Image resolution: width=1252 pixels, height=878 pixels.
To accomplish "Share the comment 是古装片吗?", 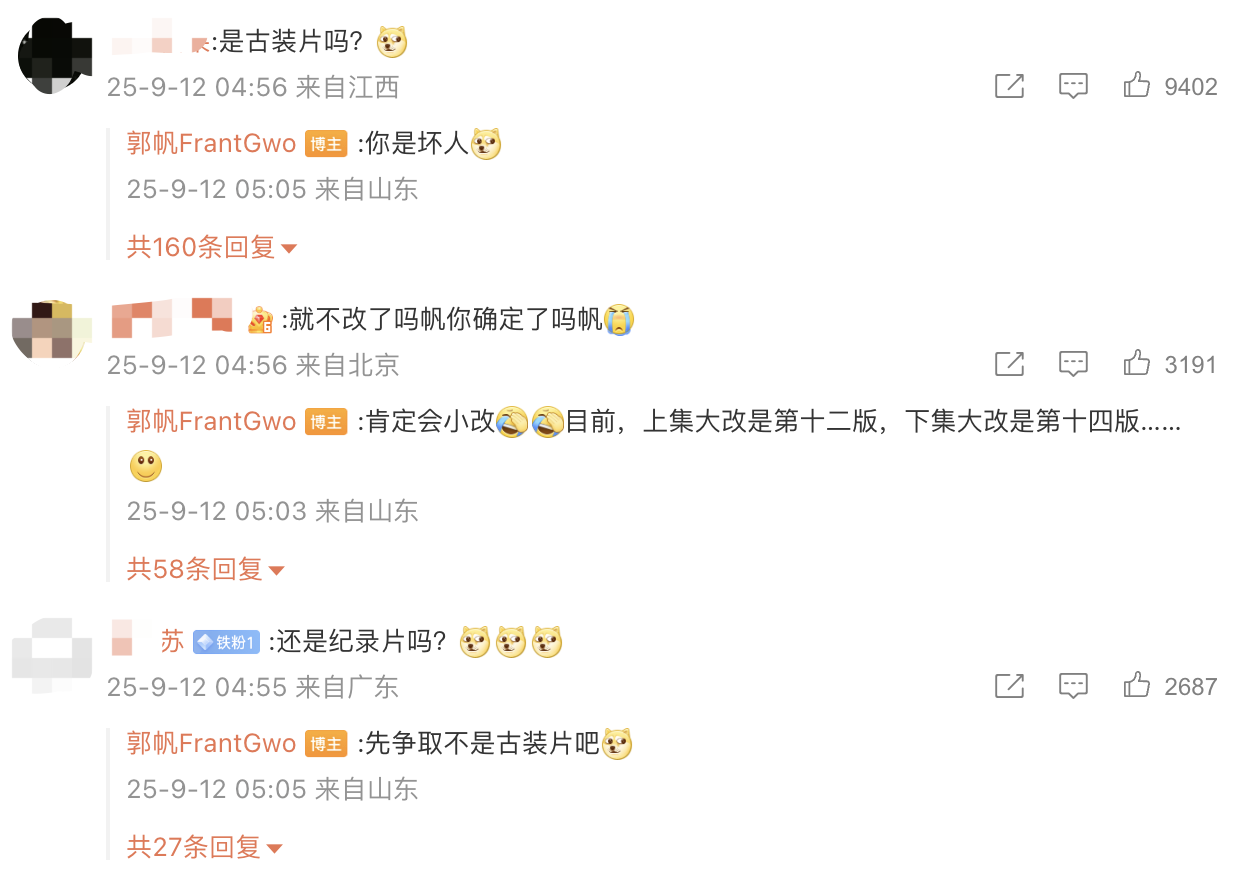I will coord(1009,86).
